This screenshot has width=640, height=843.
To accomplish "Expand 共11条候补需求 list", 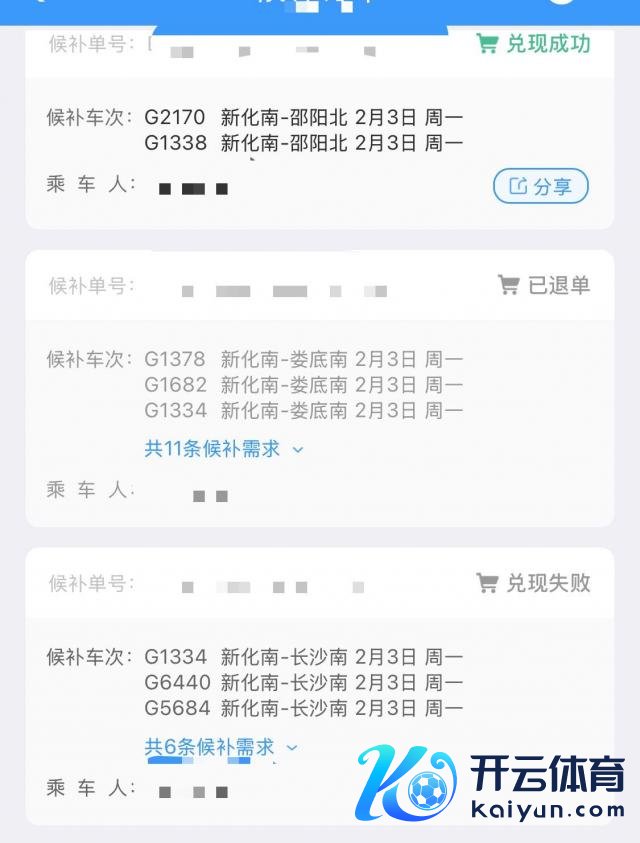I will 223,449.
